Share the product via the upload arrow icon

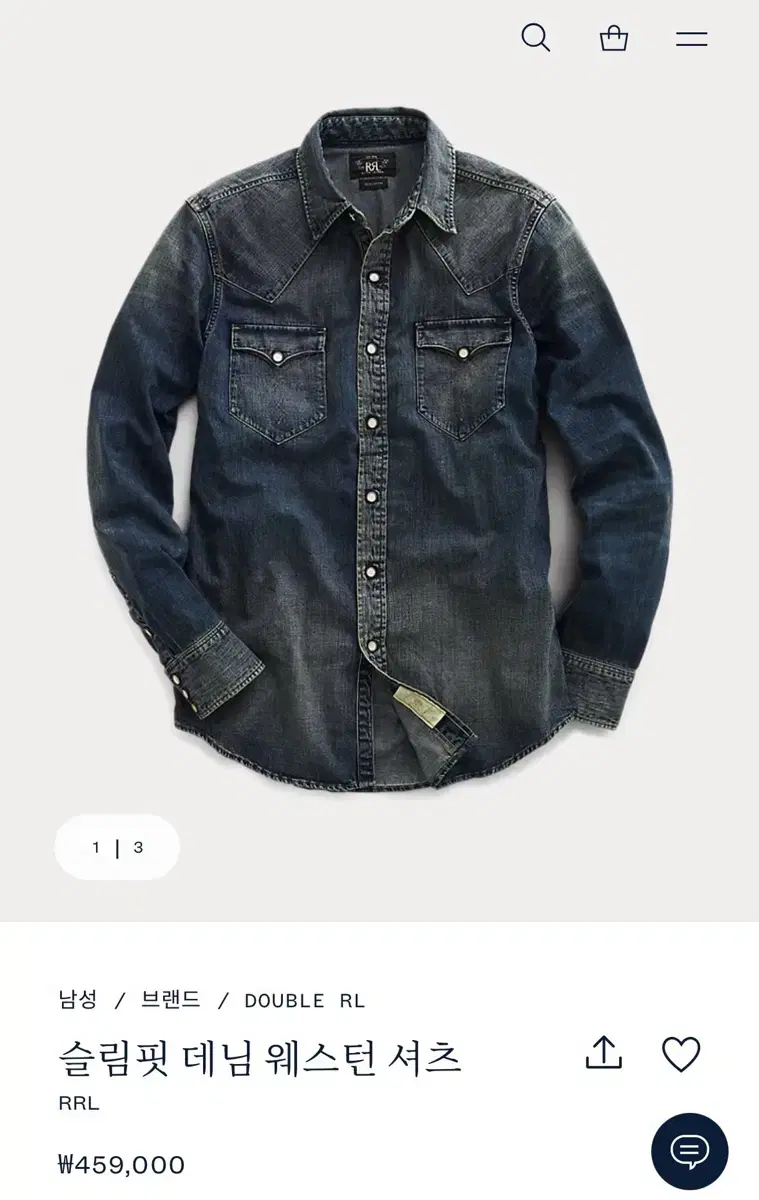click(x=604, y=1053)
